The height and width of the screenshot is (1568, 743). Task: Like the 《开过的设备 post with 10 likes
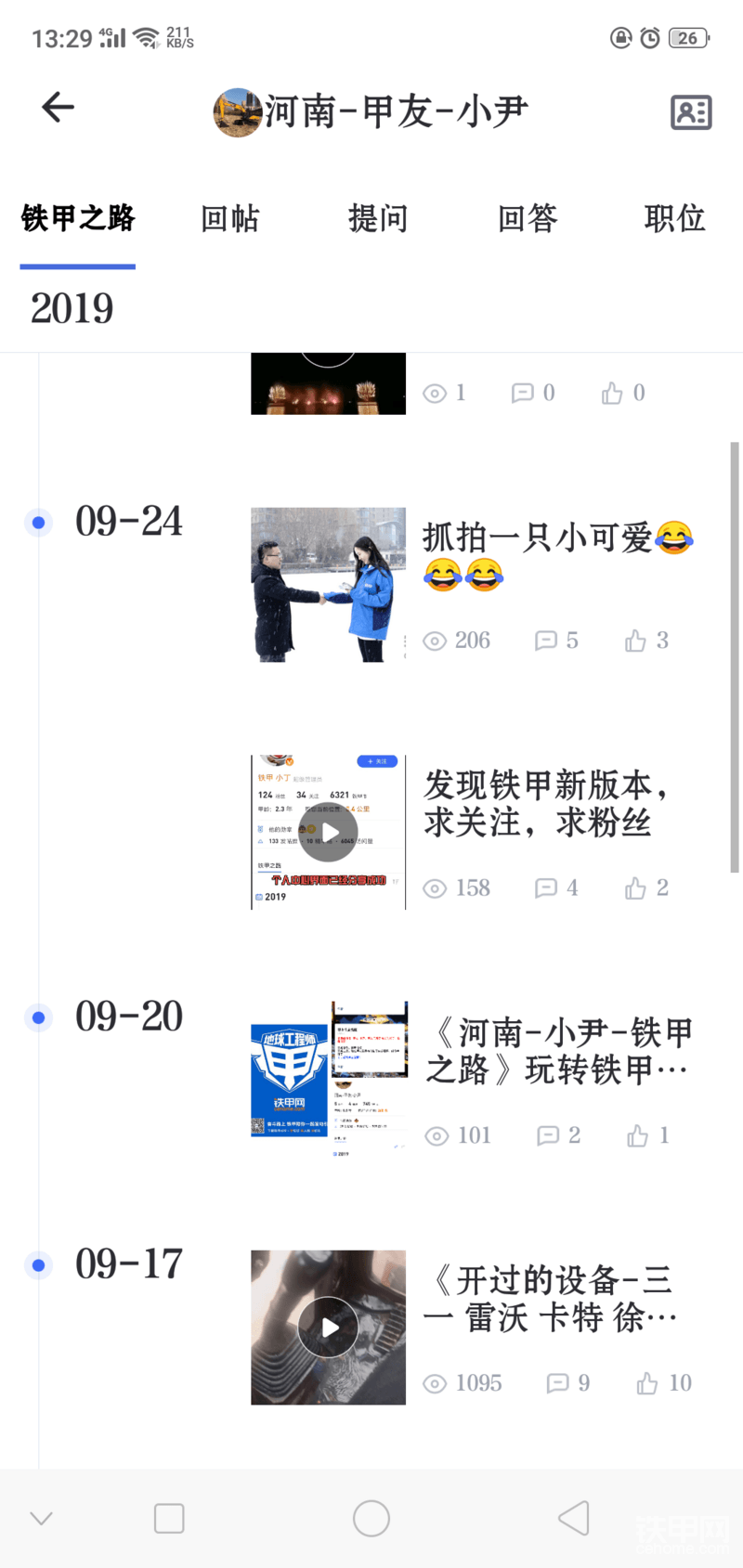[647, 1384]
